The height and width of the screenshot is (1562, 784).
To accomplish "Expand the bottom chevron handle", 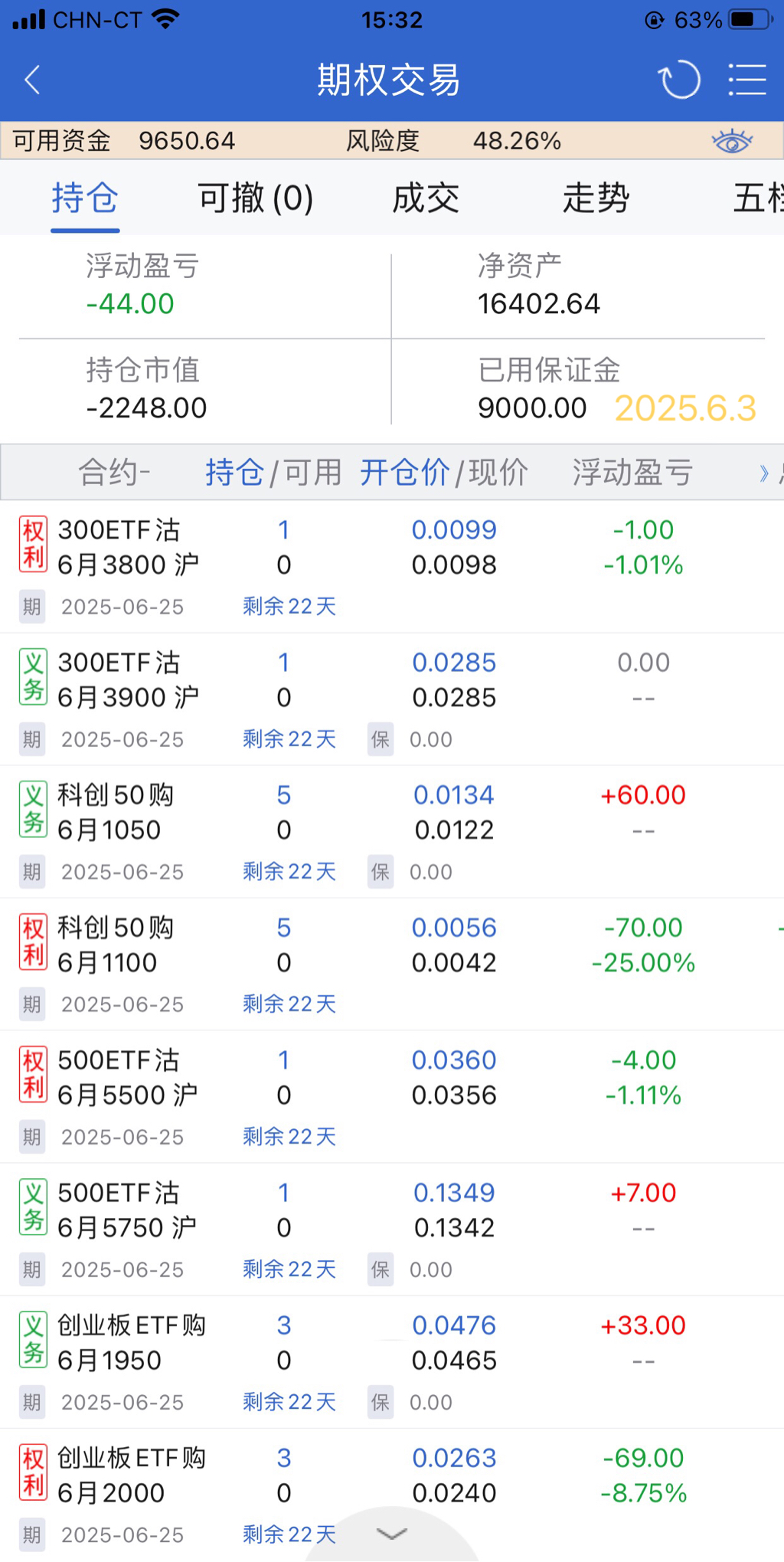I will tap(392, 1534).
